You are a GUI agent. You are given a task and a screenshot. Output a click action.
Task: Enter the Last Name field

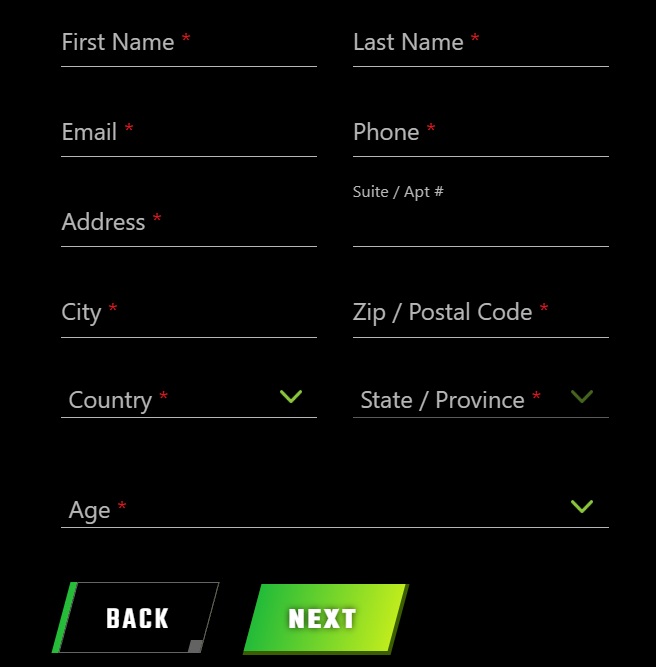(480, 44)
